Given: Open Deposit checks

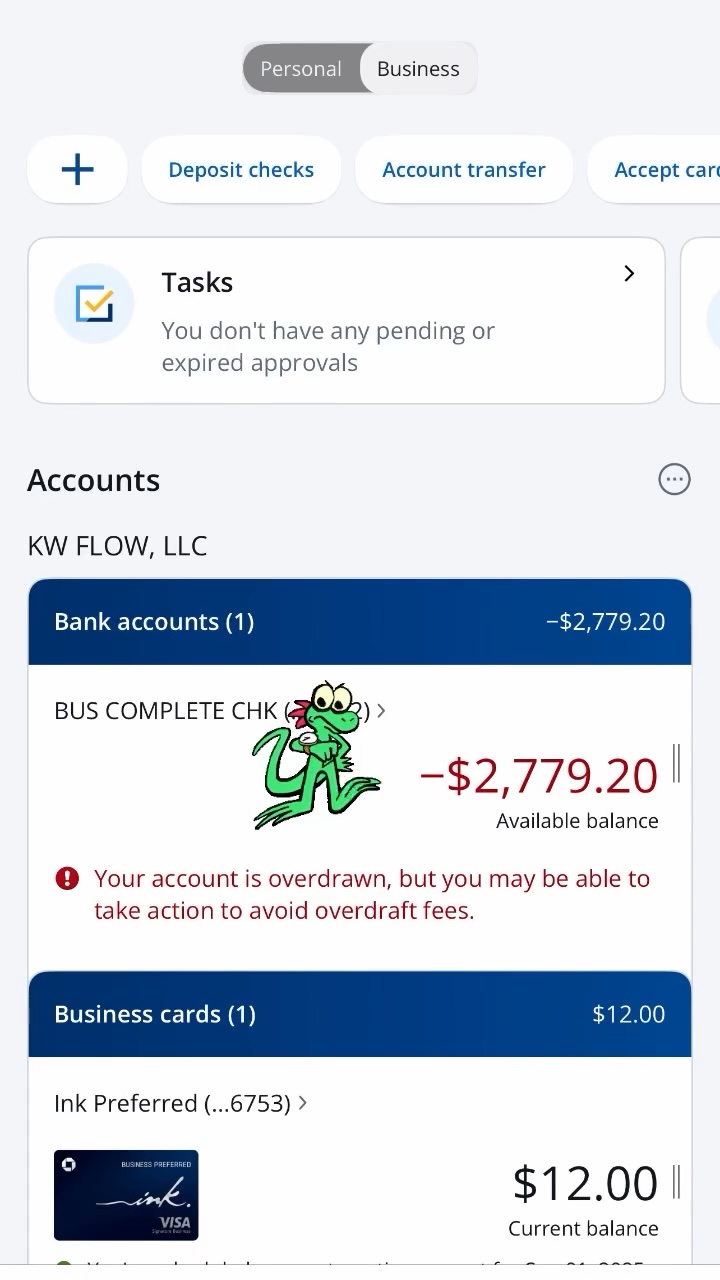Looking at the screenshot, I should pos(241,170).
